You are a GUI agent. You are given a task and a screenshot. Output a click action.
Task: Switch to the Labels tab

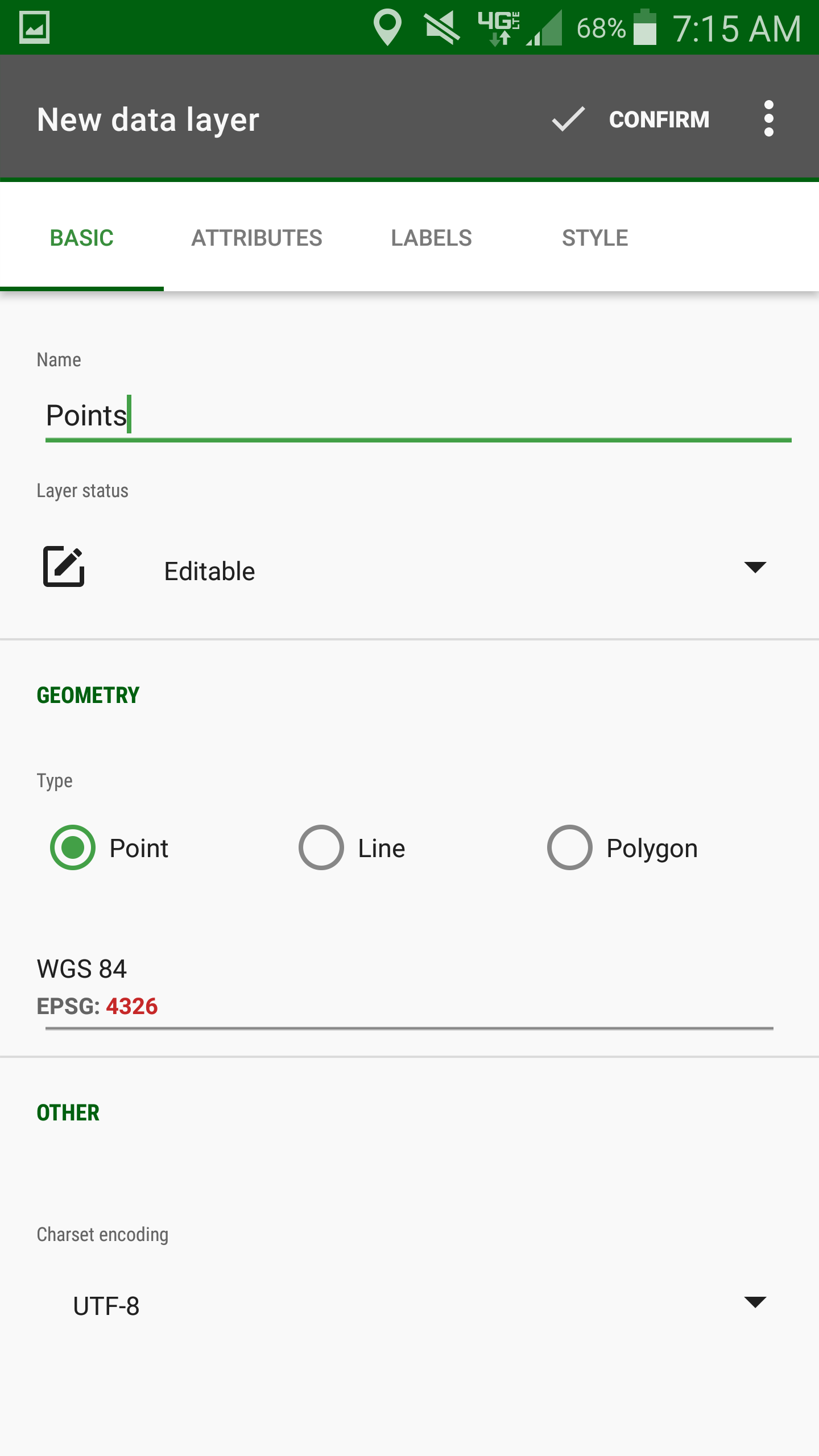(431, 238)
